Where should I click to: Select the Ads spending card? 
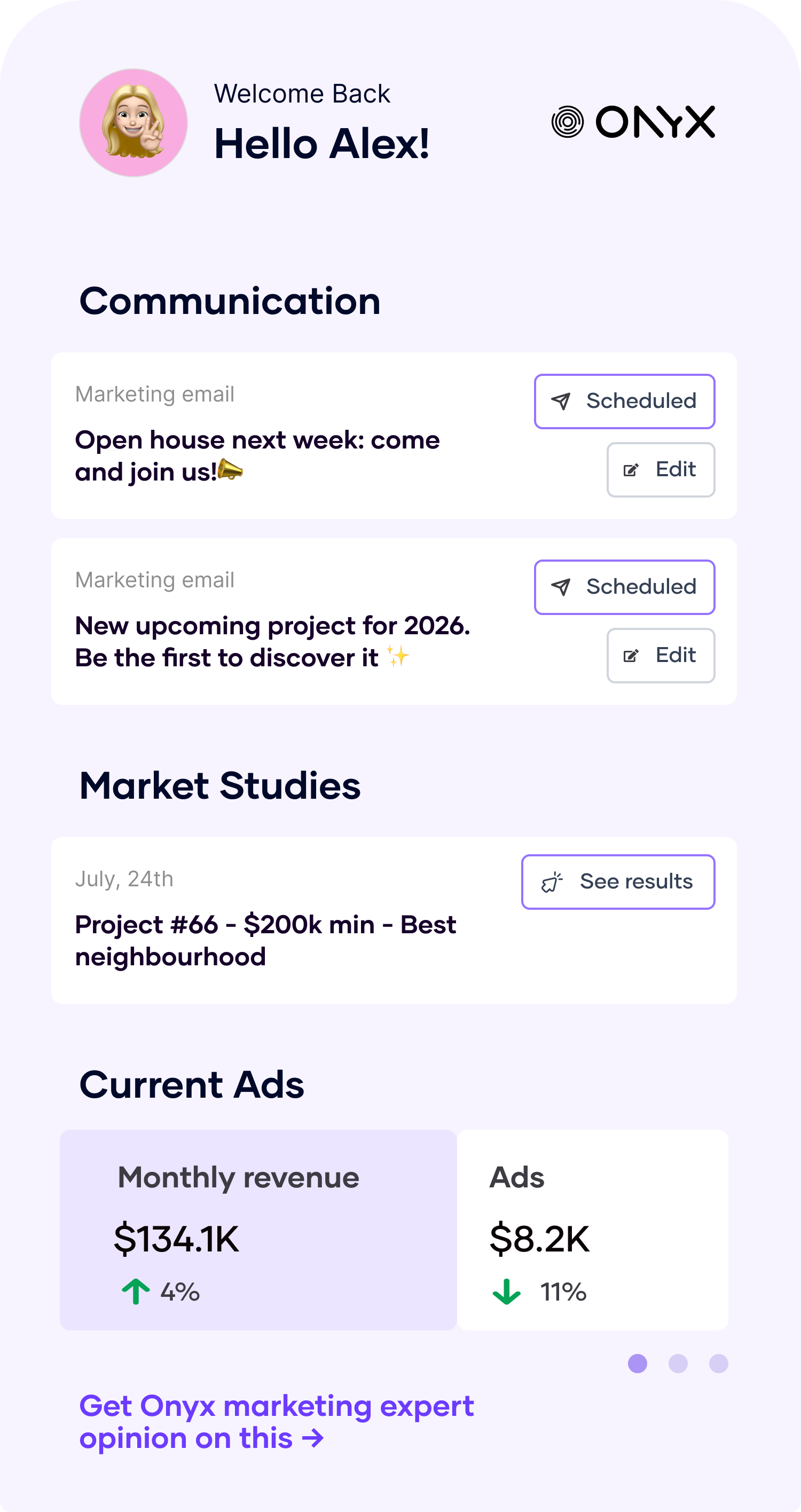pos(592,1230)
